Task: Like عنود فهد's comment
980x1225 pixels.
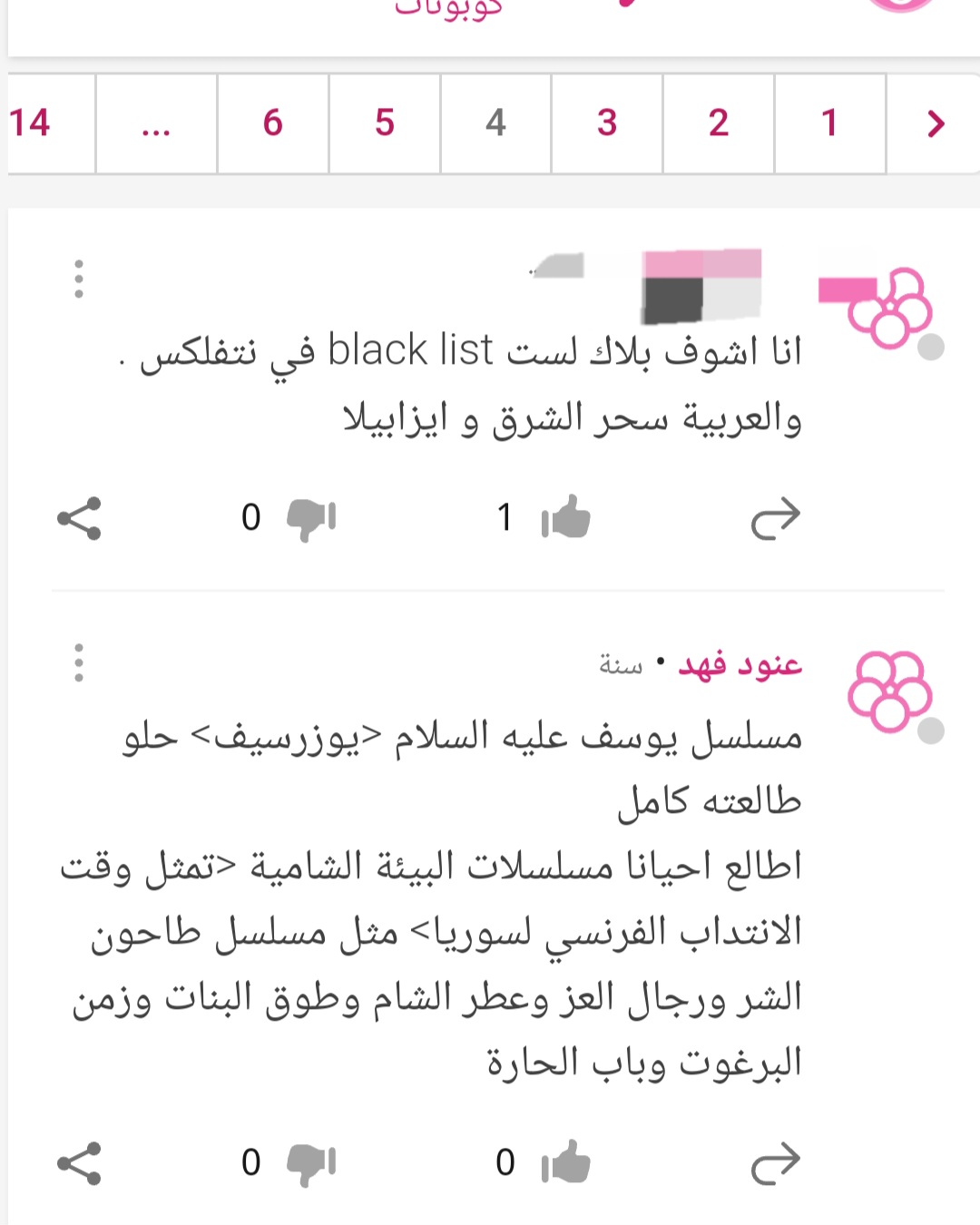Action: pos(565,1163)
